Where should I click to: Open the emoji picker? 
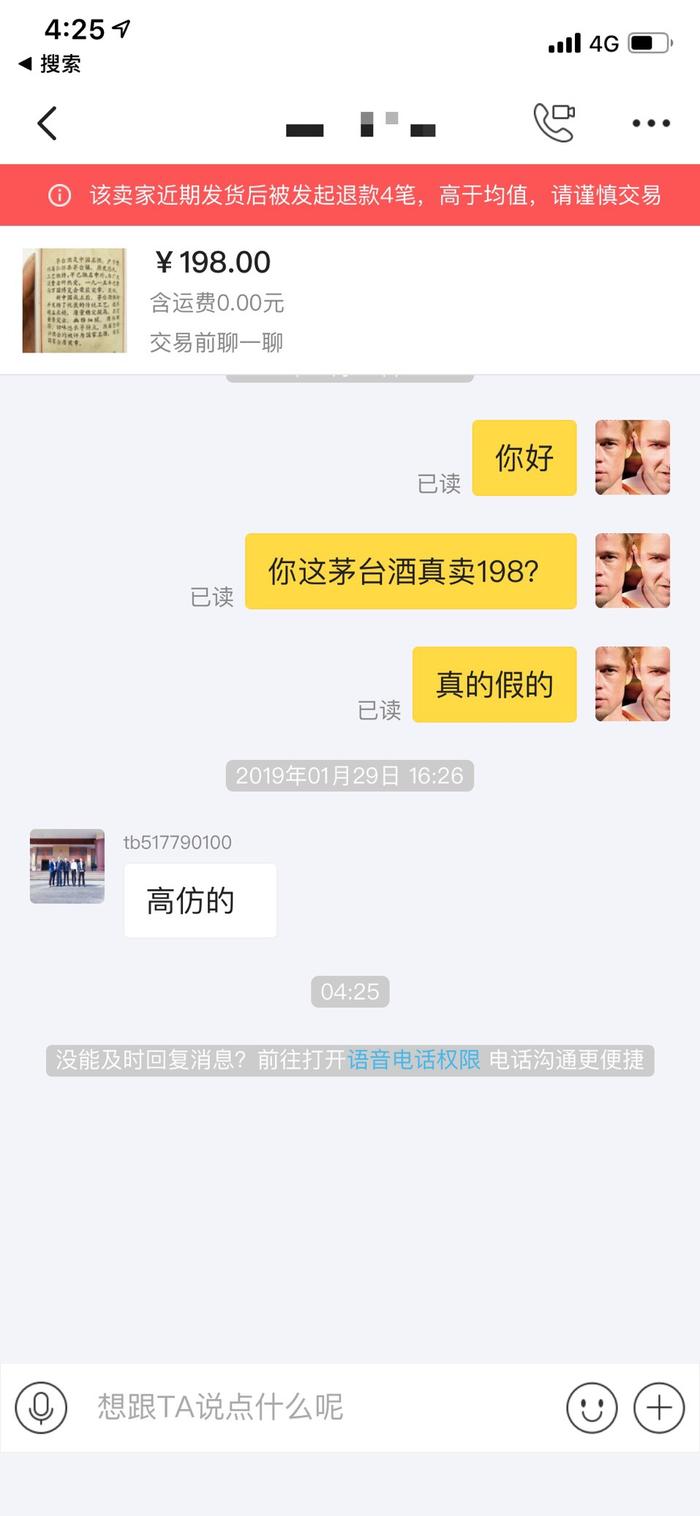click(591, 1407)
